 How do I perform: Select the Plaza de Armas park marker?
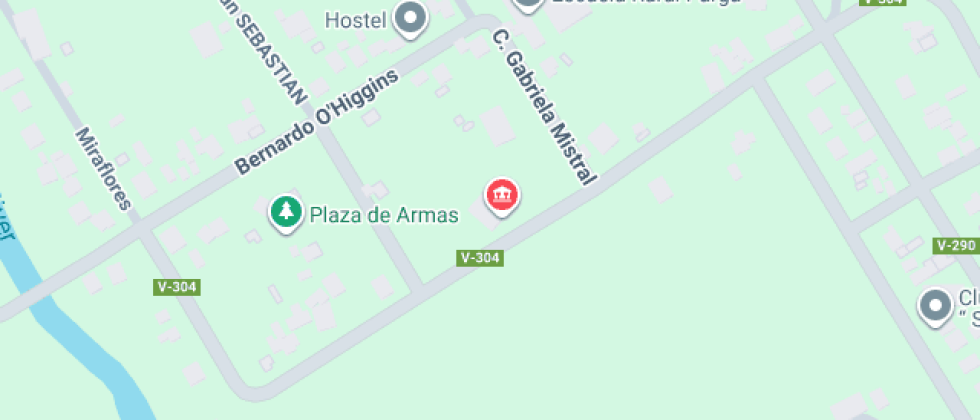tap(287, 212)
